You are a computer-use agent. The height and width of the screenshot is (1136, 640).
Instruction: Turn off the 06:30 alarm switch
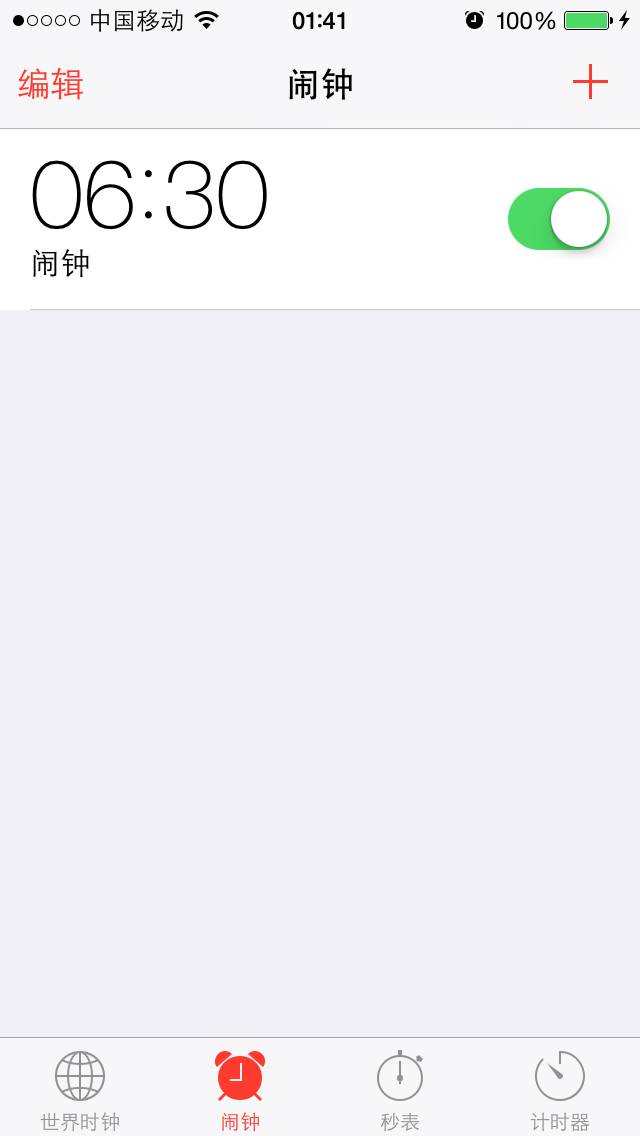tap(558, 219)
